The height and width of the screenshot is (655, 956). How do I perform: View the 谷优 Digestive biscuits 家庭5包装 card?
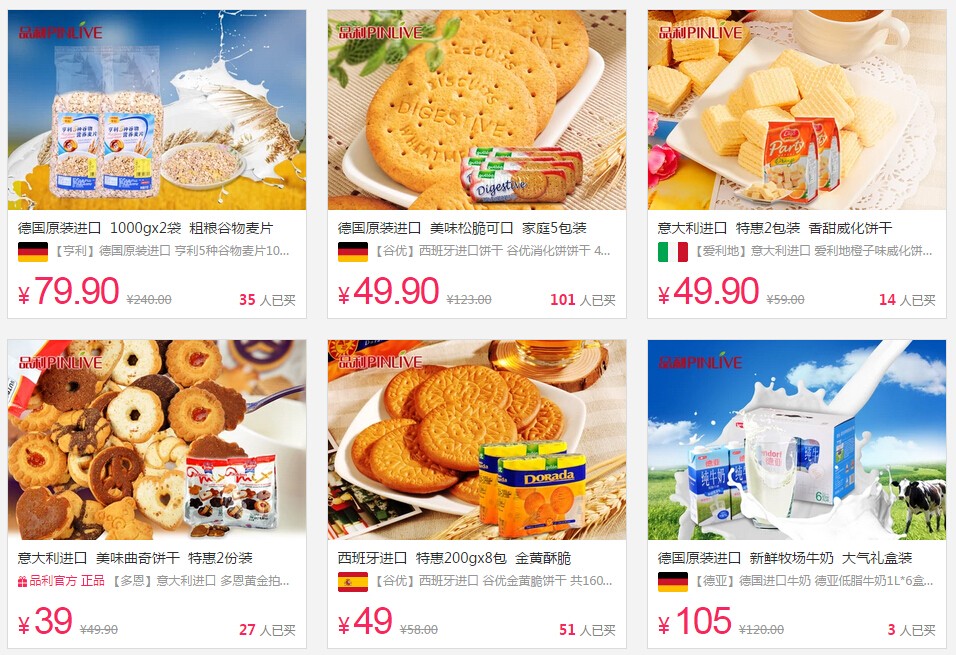click(x=477, y=110)
